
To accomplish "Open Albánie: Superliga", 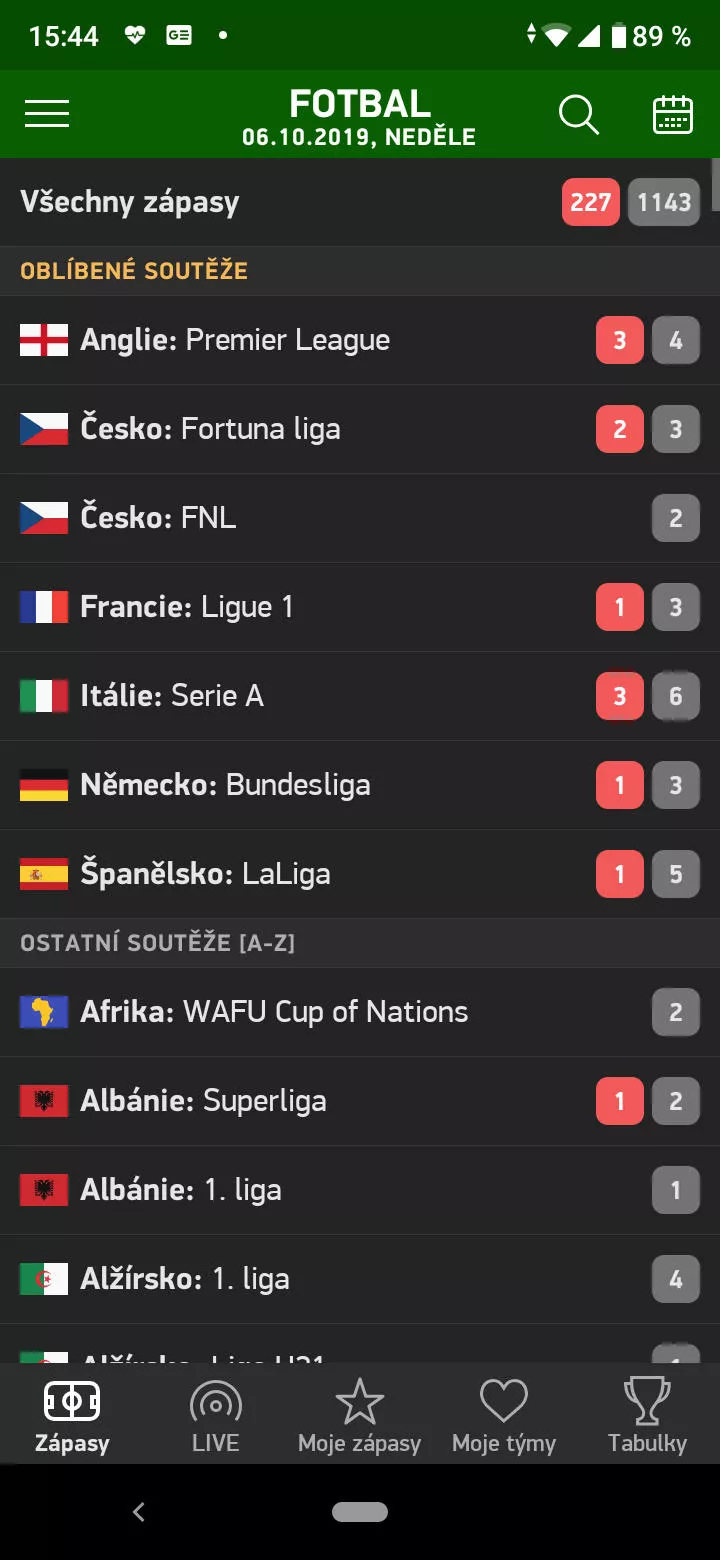I will point(360,1101).
